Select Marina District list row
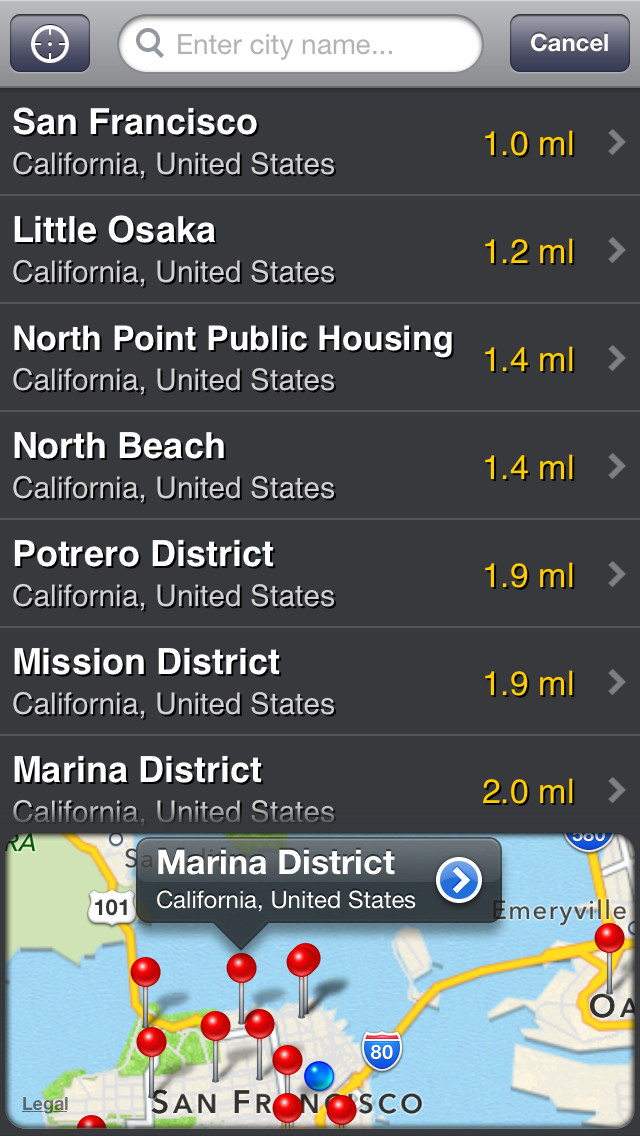 tap(320, 785)
